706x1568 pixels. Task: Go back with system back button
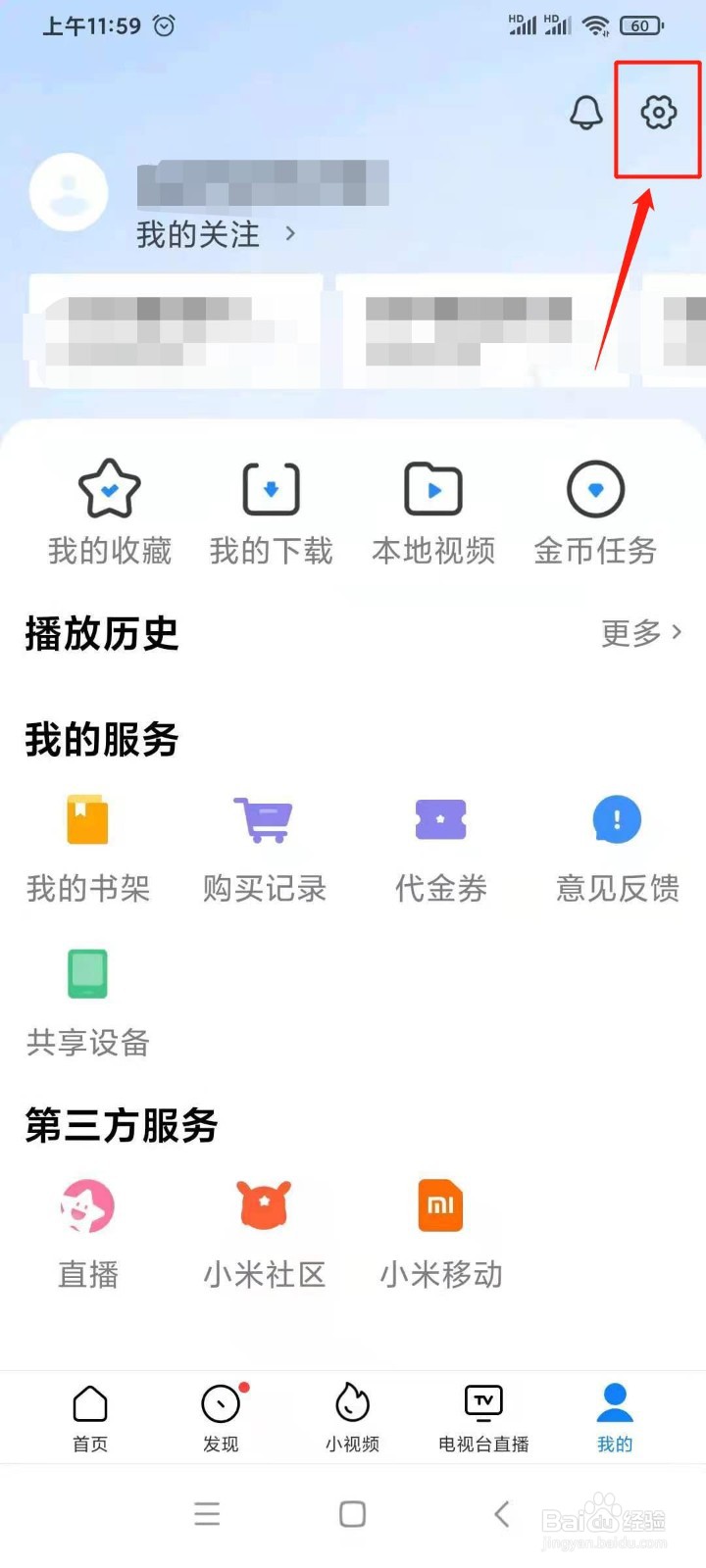[x=502, y=1514]
